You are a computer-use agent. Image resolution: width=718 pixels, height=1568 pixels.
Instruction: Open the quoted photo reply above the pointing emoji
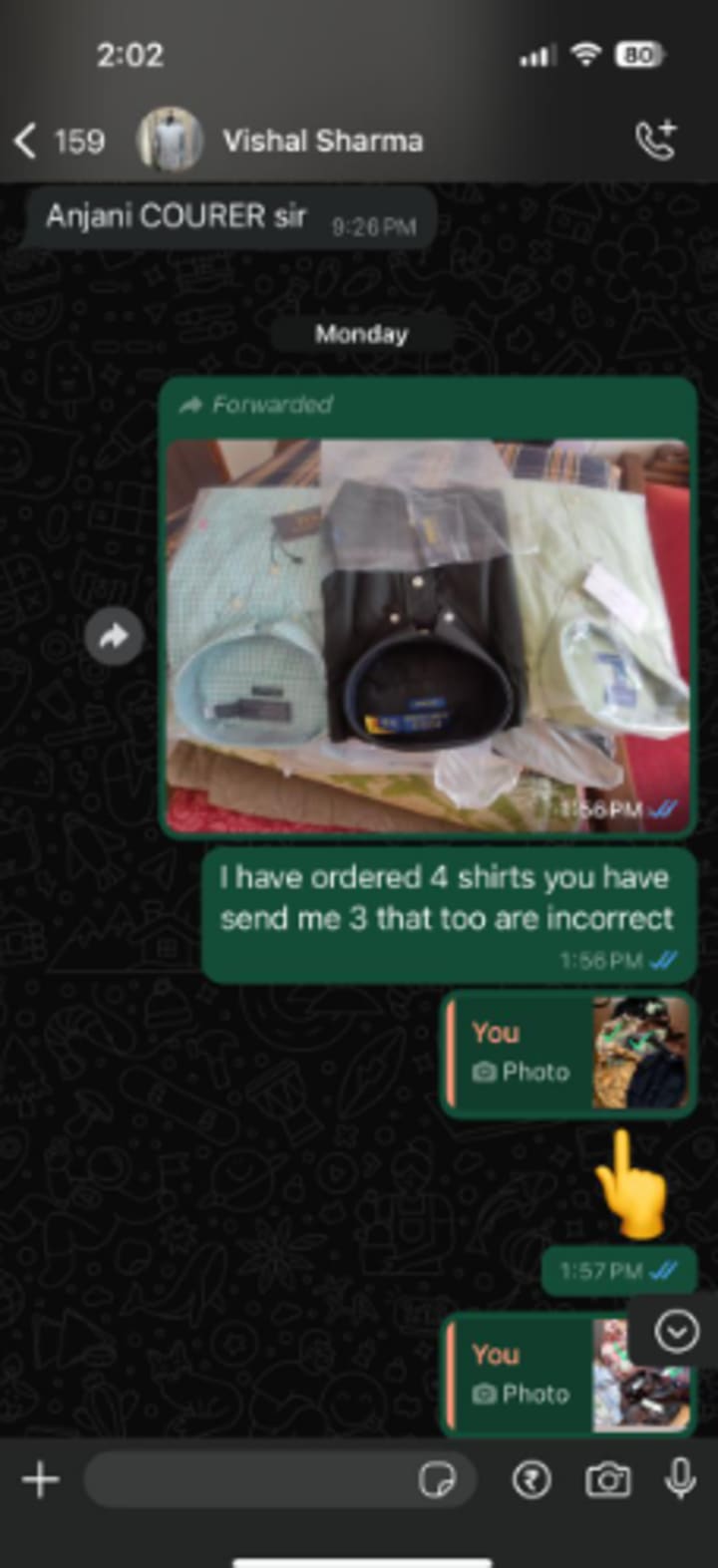568,1055
